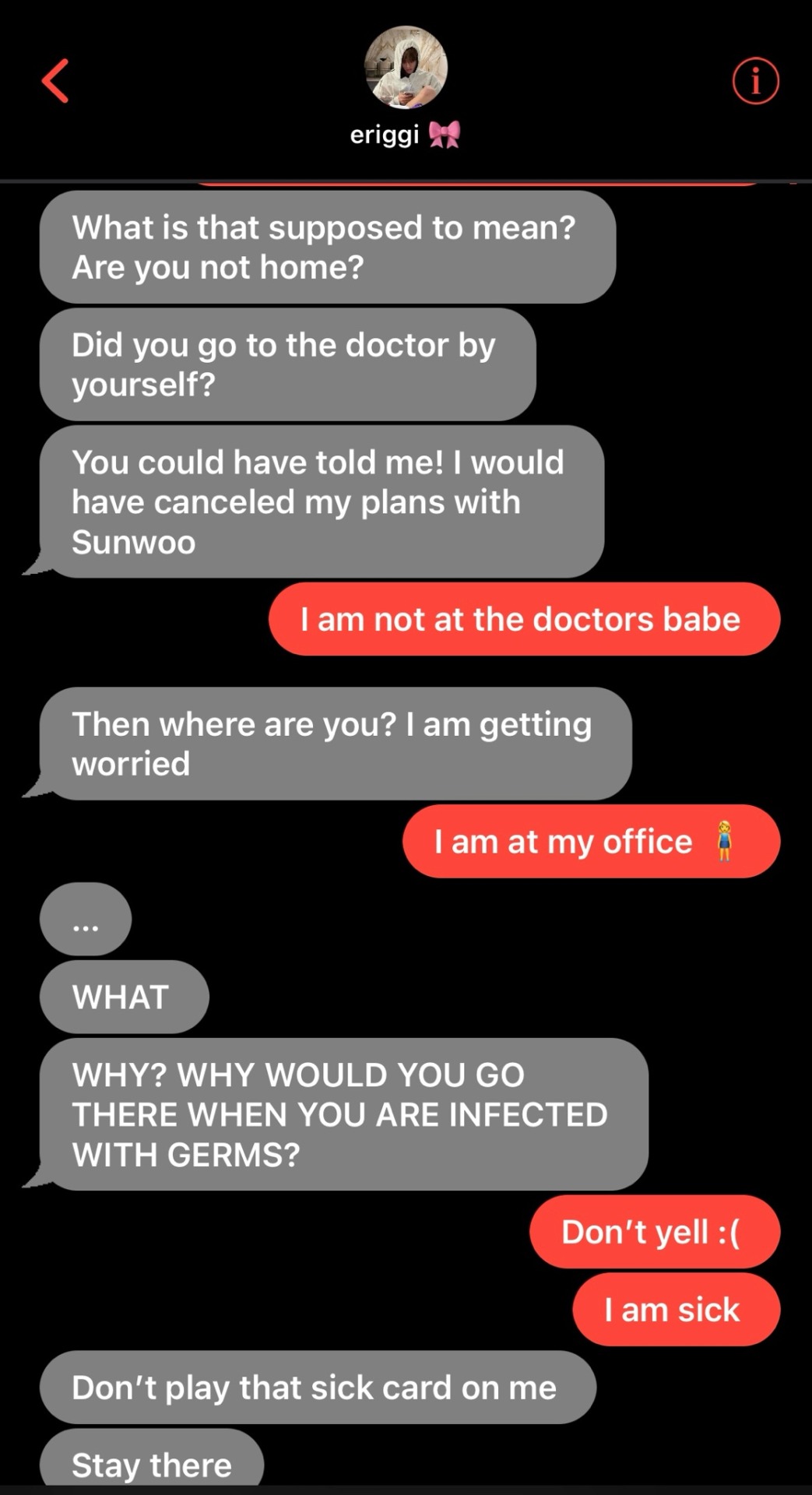Image resolution: width=812 pixels, height=1495 pixels.
Task: Open conversation info icon
Action: coord(755,81)
